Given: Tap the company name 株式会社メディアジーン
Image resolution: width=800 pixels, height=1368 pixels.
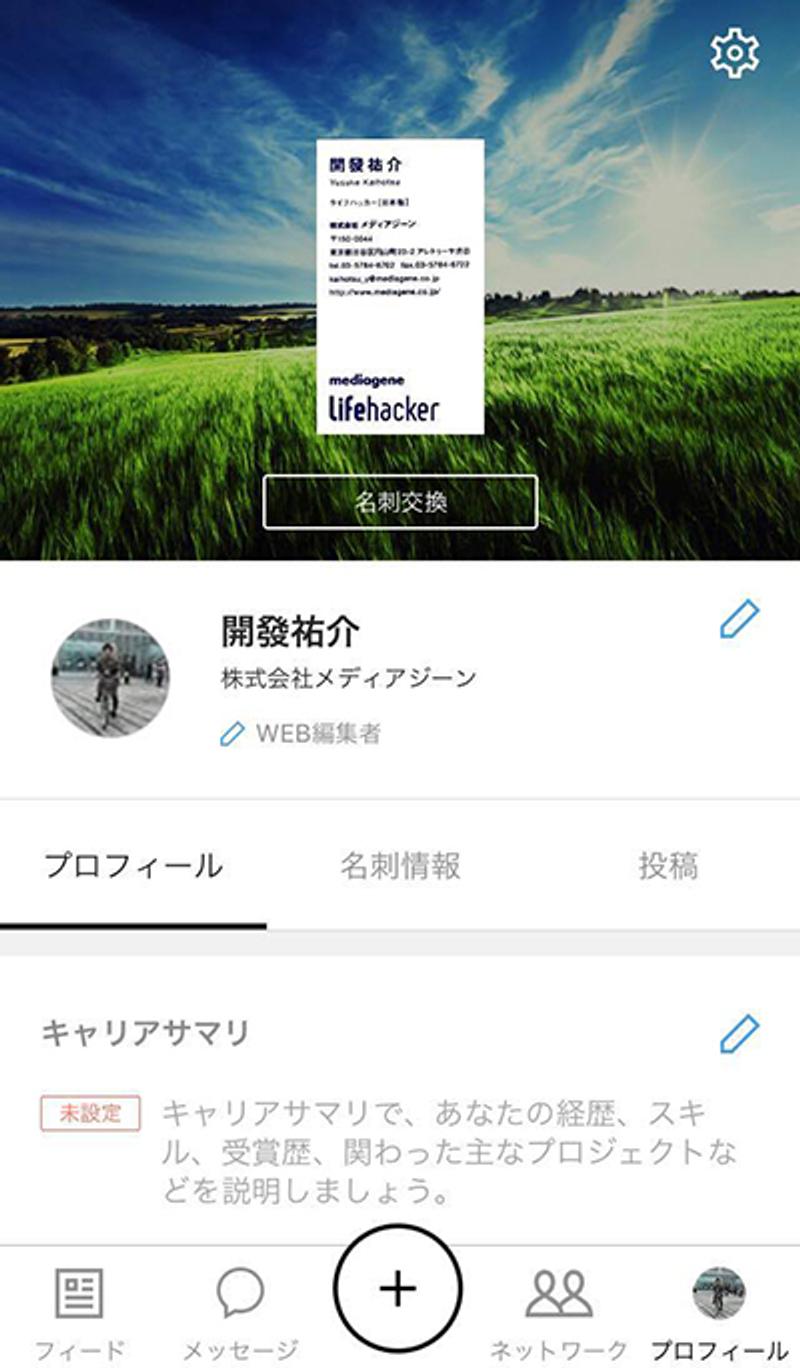Looking at the screenshot, I should pyautogui.click(x=344, y=675).
